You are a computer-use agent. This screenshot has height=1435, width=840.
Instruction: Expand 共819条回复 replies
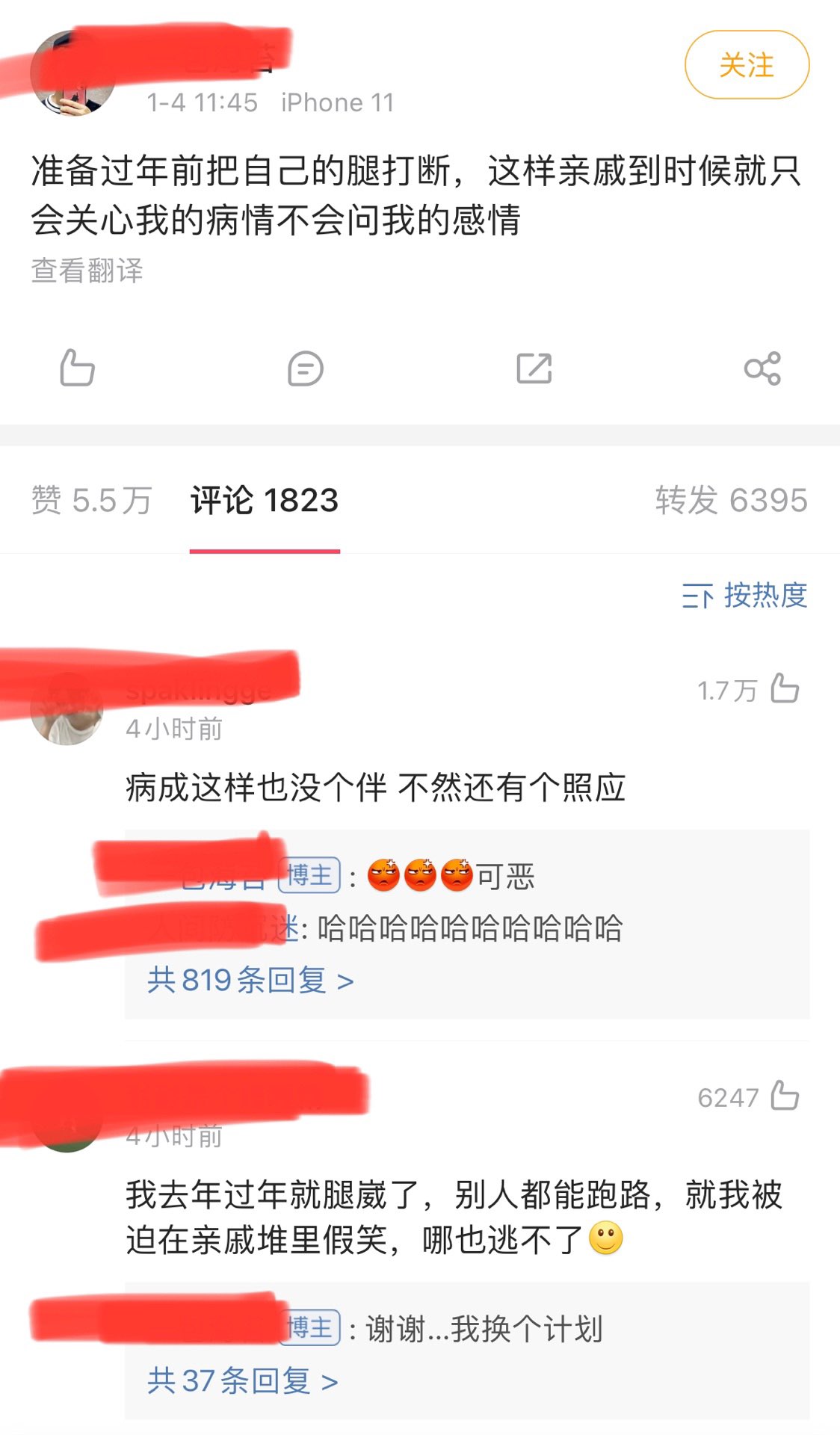click(250, 980)
